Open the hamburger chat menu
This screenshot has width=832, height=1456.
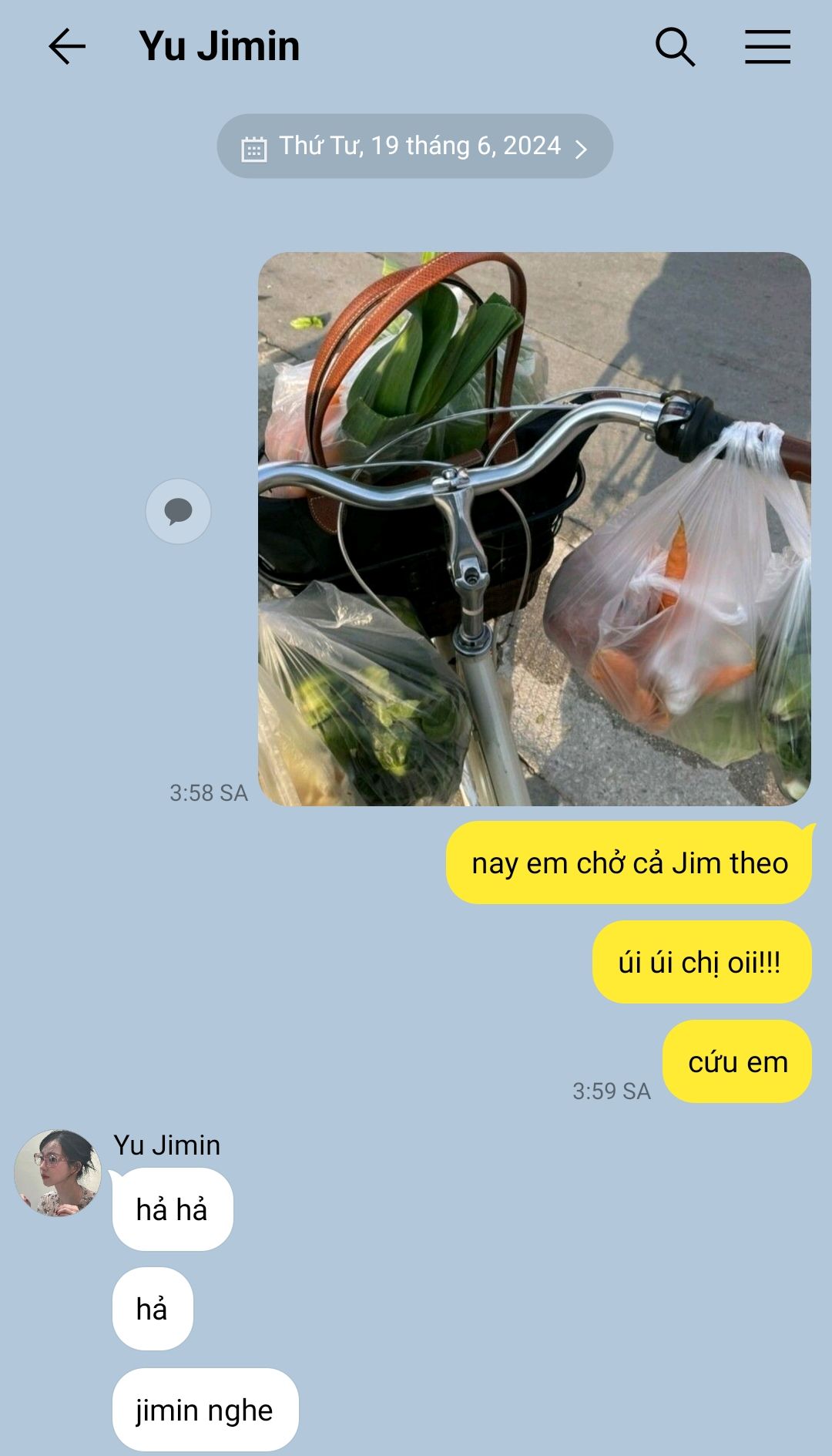[767, 47]
